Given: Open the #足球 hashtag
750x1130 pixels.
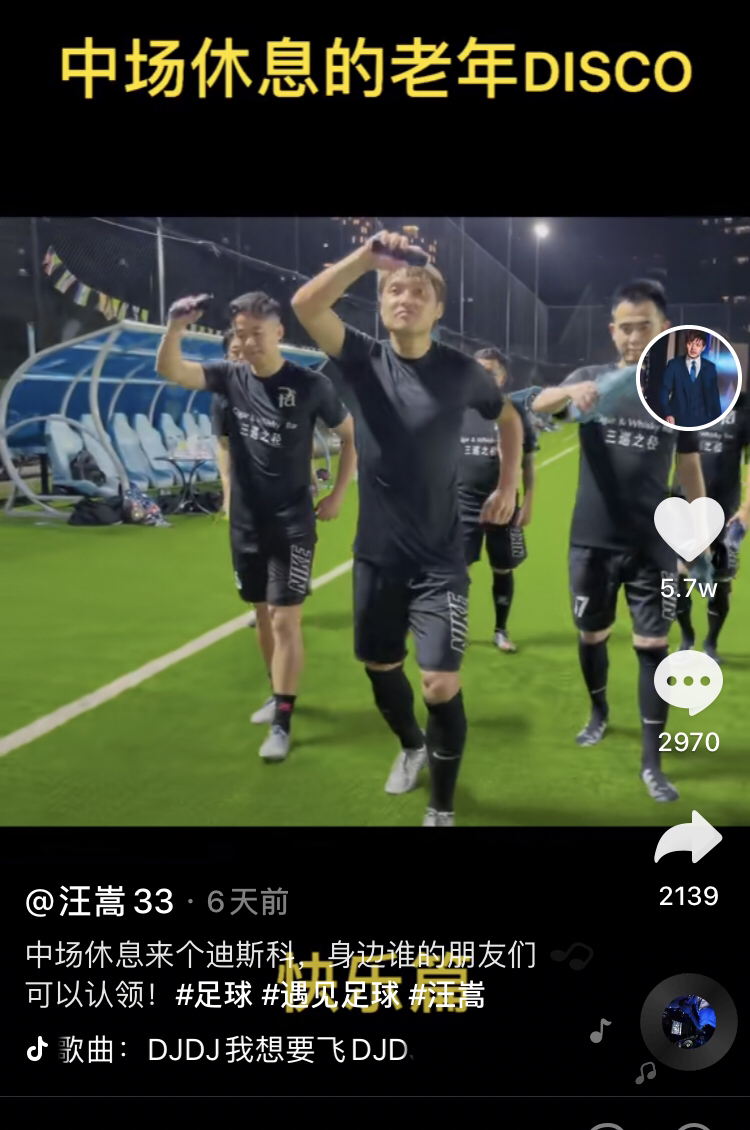Looking at the screenshot, I should (x=214, y=994).
